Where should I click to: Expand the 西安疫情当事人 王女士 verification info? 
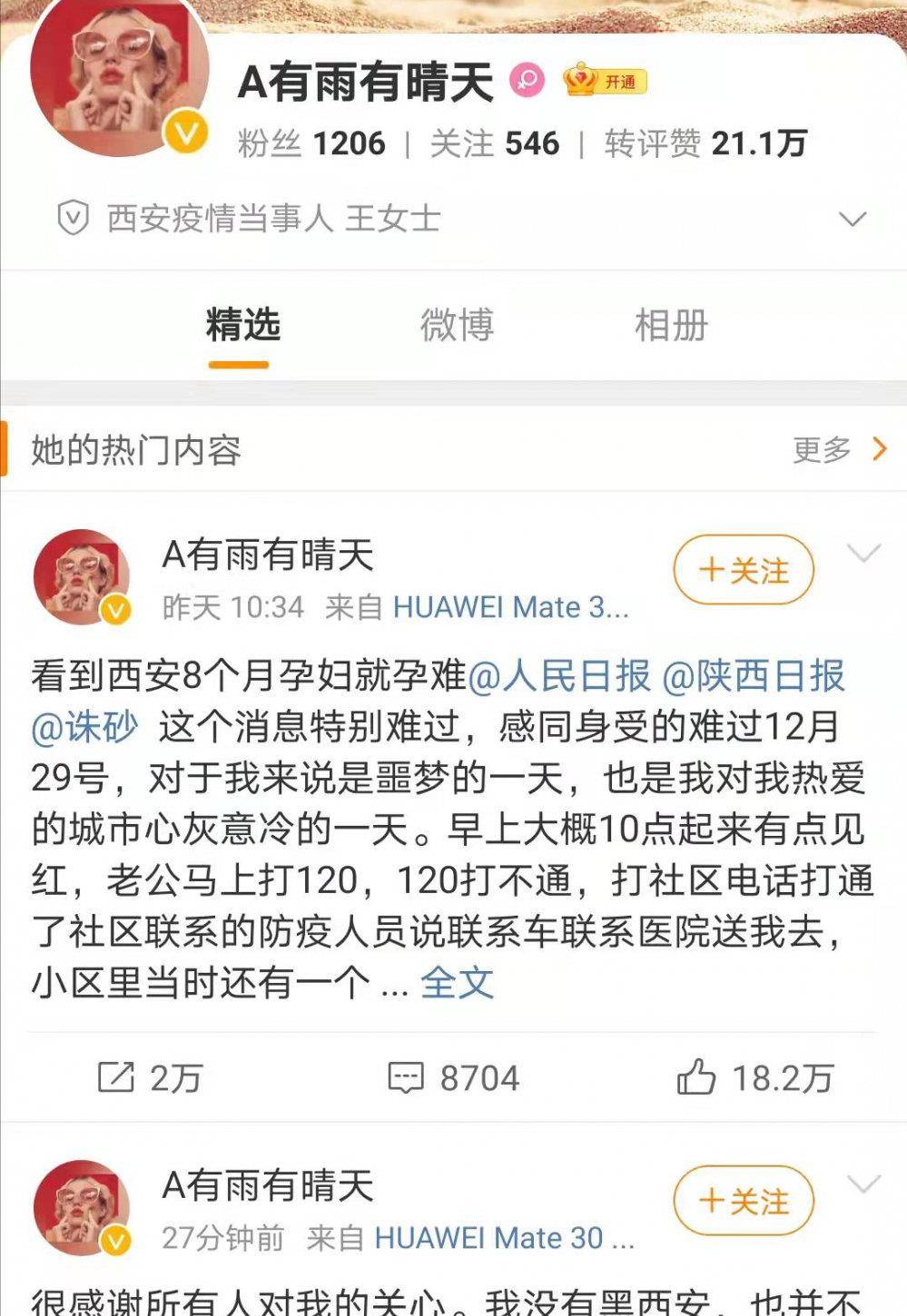pos(852,219)
